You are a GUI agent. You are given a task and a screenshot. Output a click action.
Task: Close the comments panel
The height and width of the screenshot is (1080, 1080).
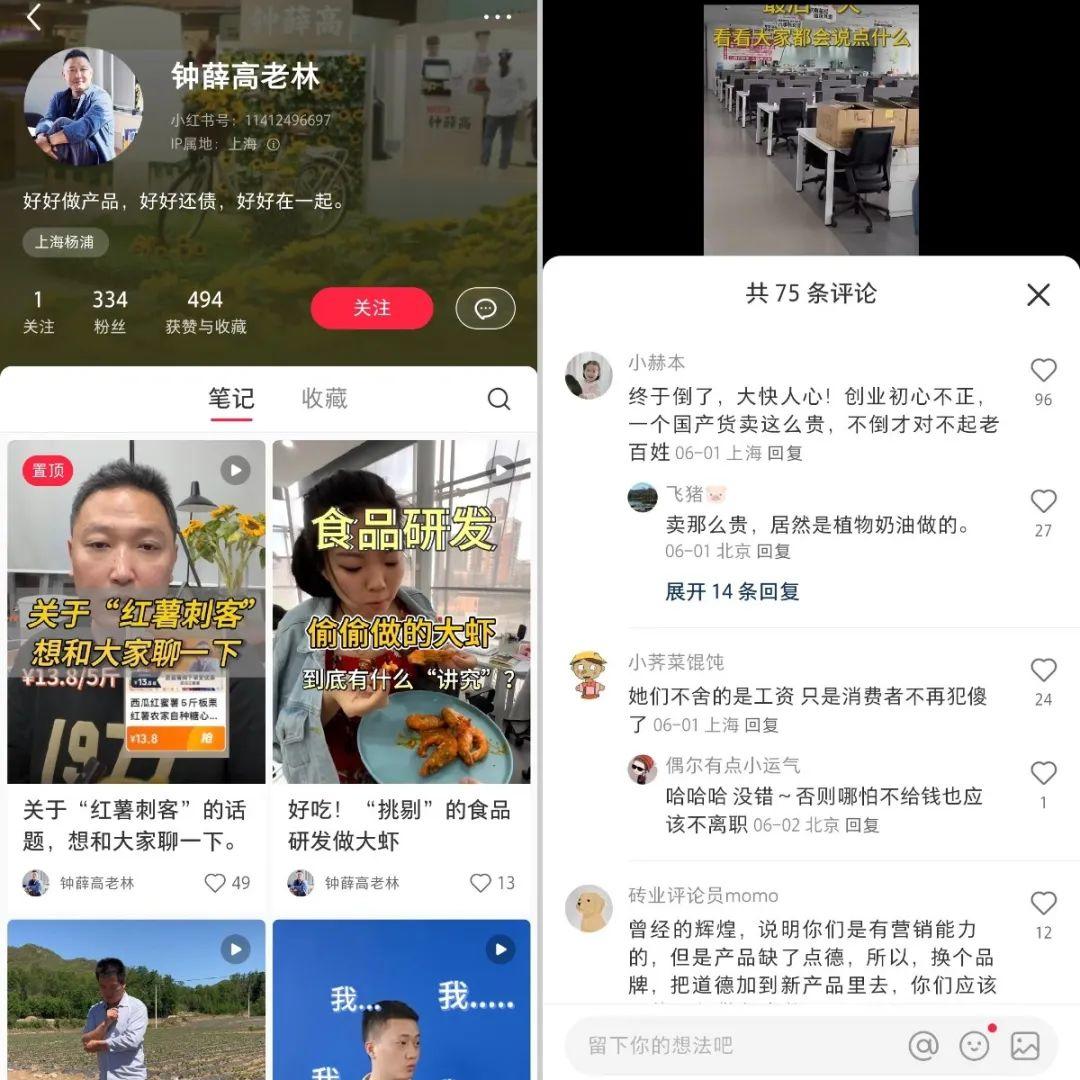(1038, 294)
